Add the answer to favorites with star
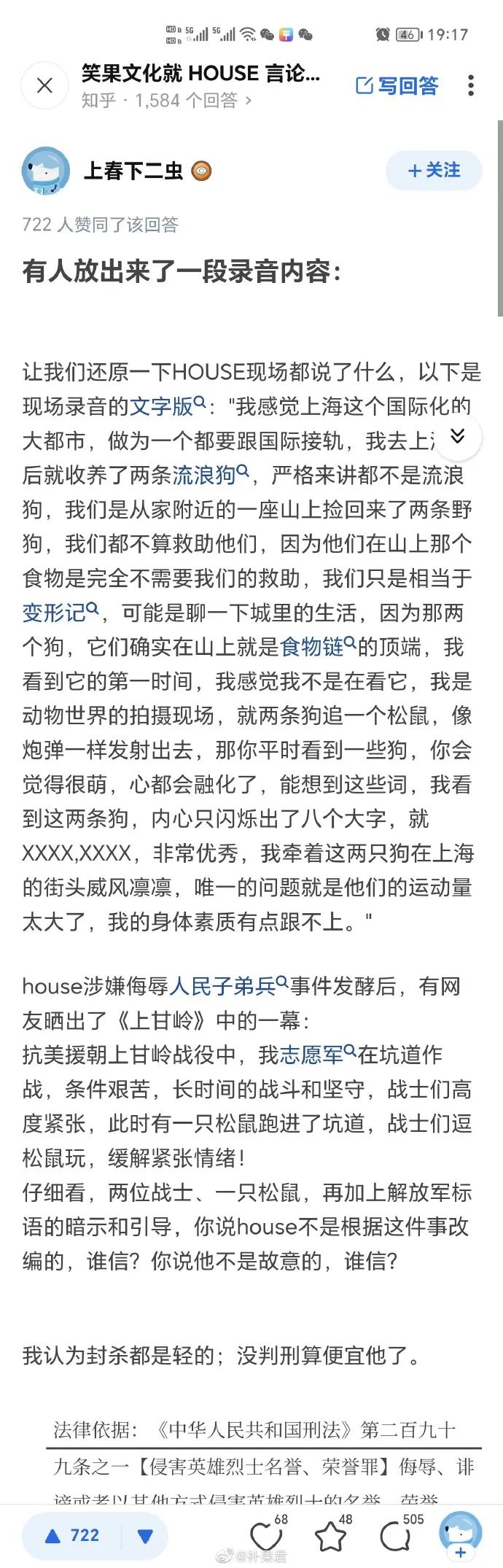 point(331,1535)
